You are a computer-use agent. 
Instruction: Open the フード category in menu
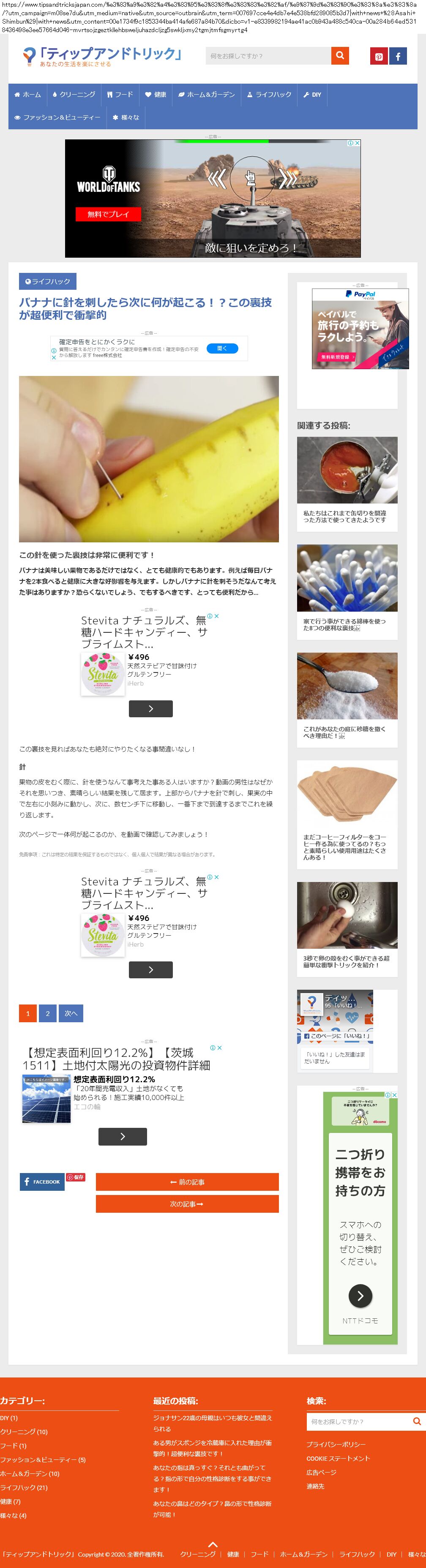(x=120, y=95)
